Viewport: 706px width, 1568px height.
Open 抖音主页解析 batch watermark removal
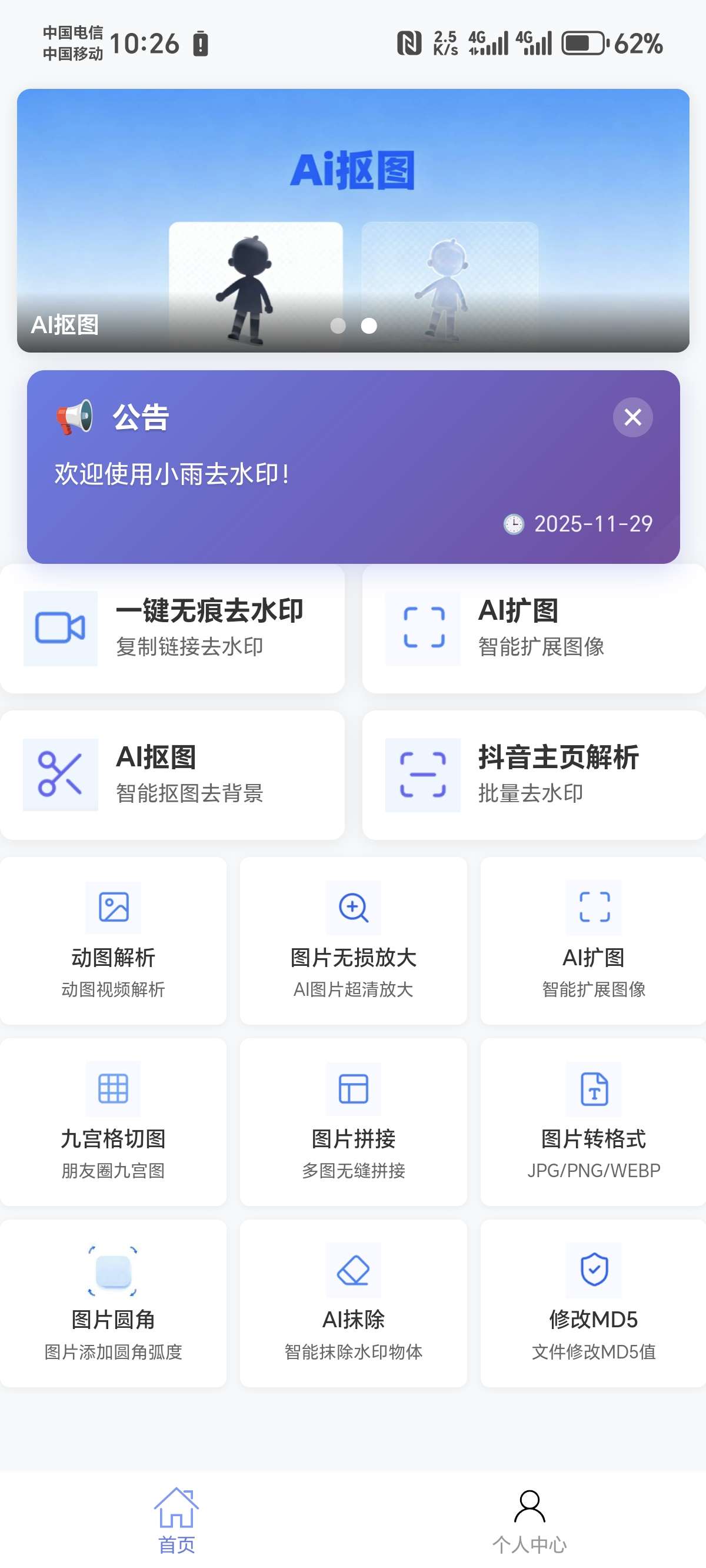point(533,775)
